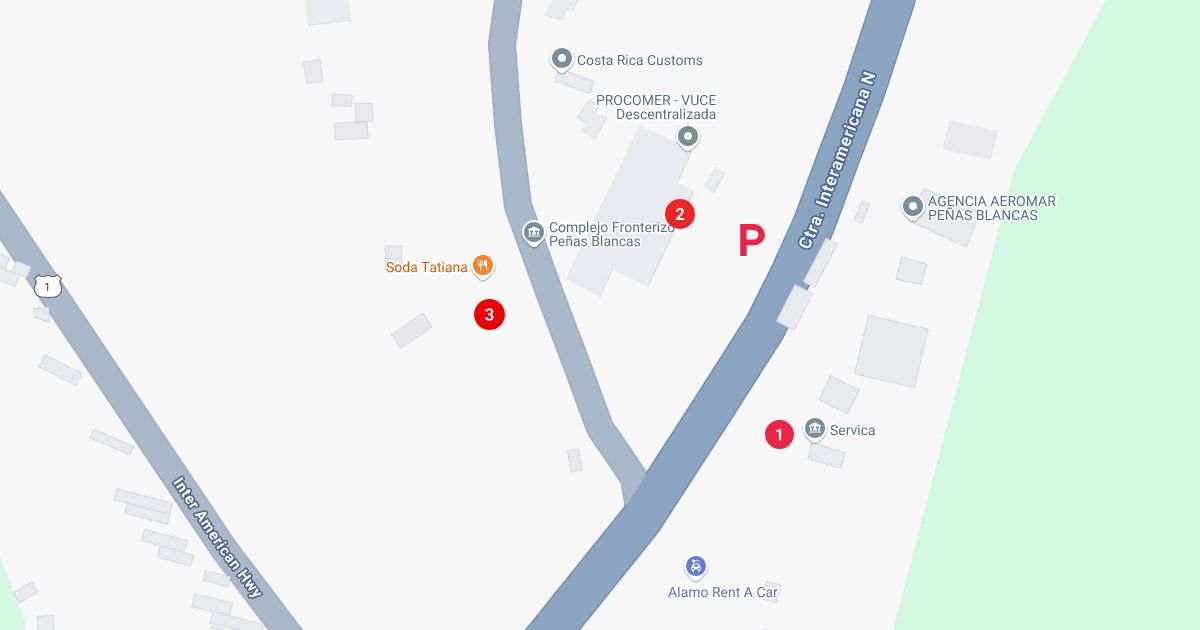Select the PROCOMER - VUCE Descentralizada pin
Screen dimensions: 1200x630
click(687, 137)
